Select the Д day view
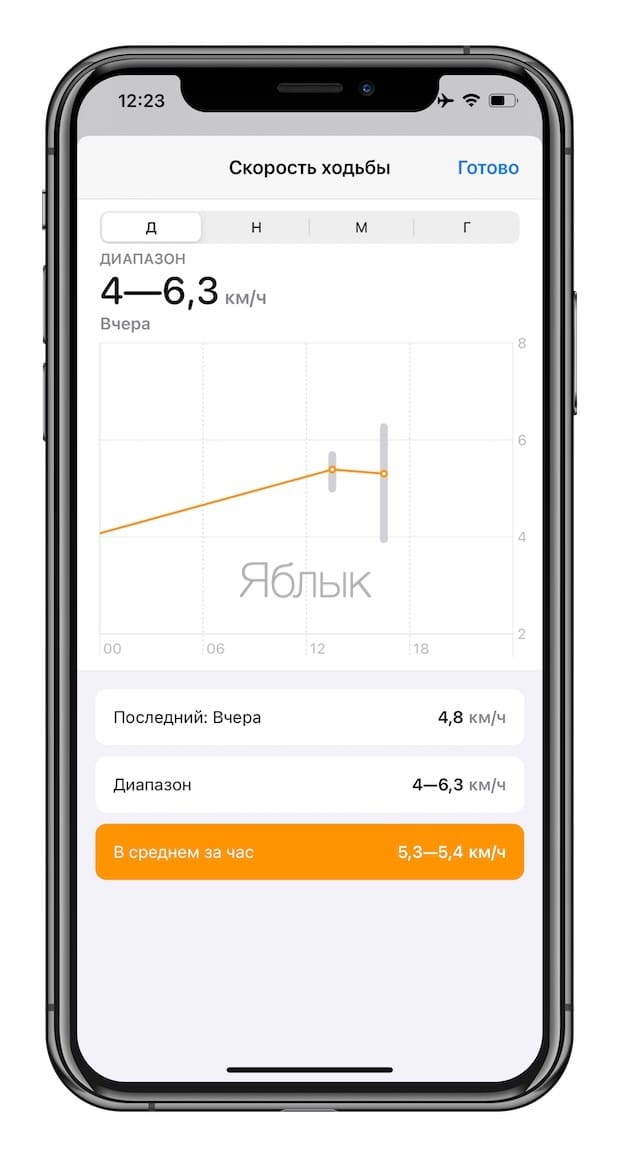The width and height of the screenshot is (620, 1157). tap(151, 227)
